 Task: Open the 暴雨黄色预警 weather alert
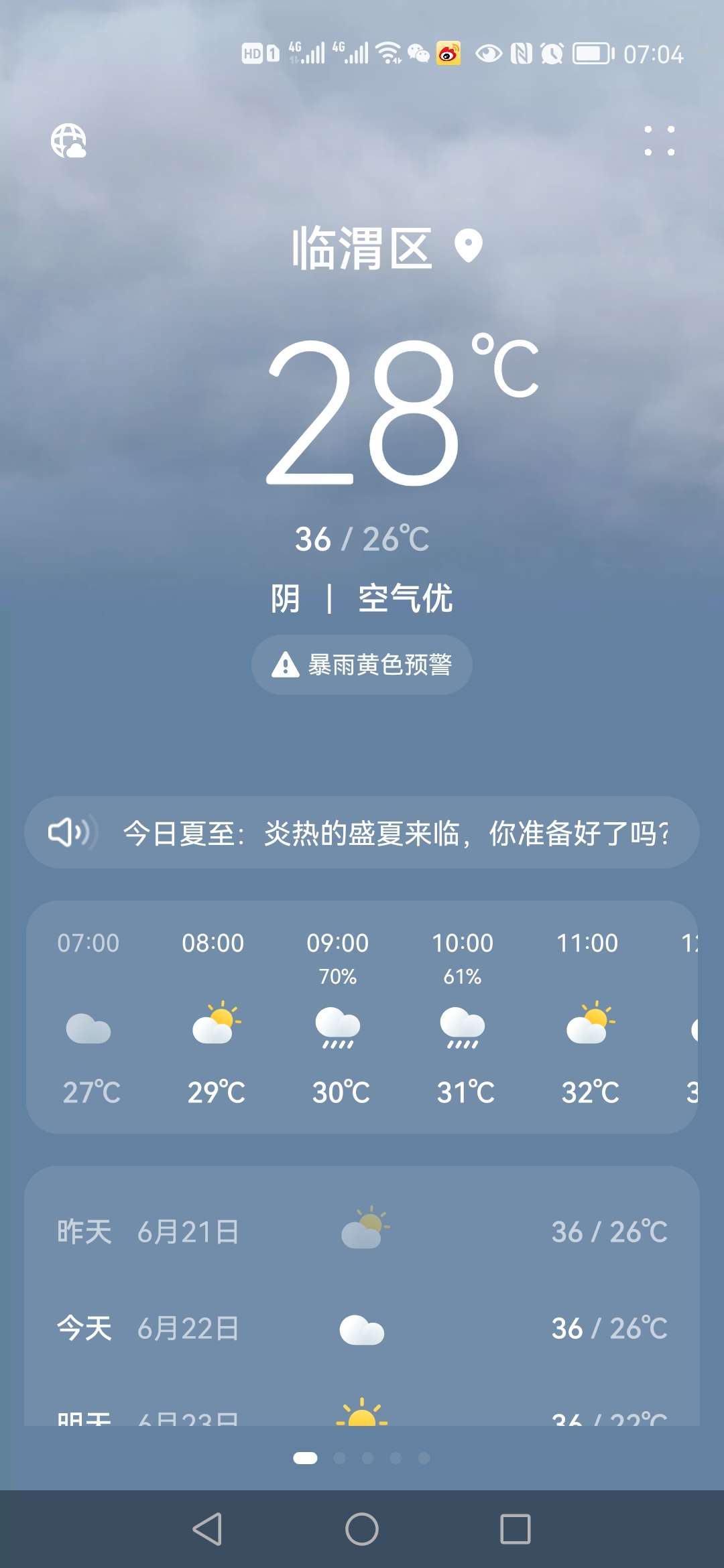[362, 665]
